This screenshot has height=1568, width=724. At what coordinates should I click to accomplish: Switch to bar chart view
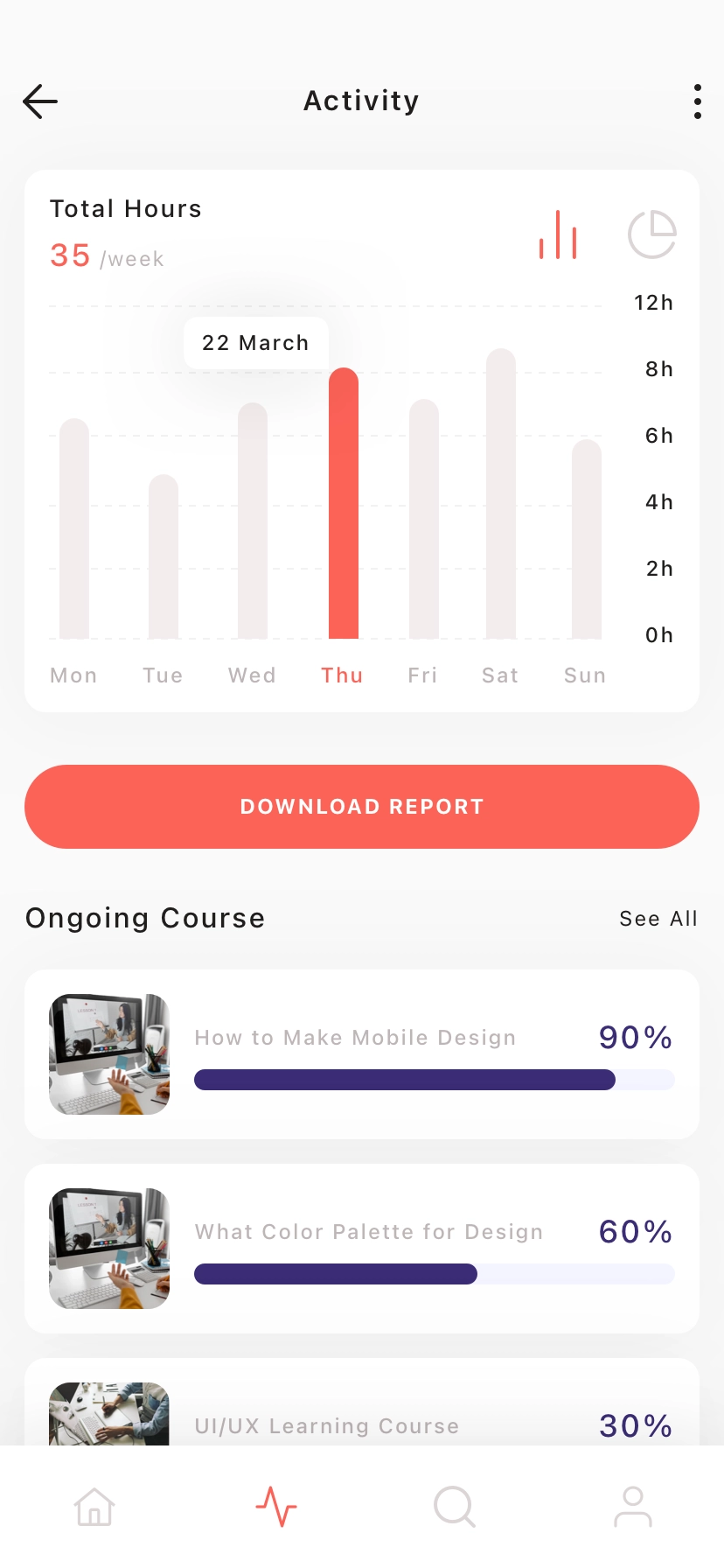pos(558,234)
